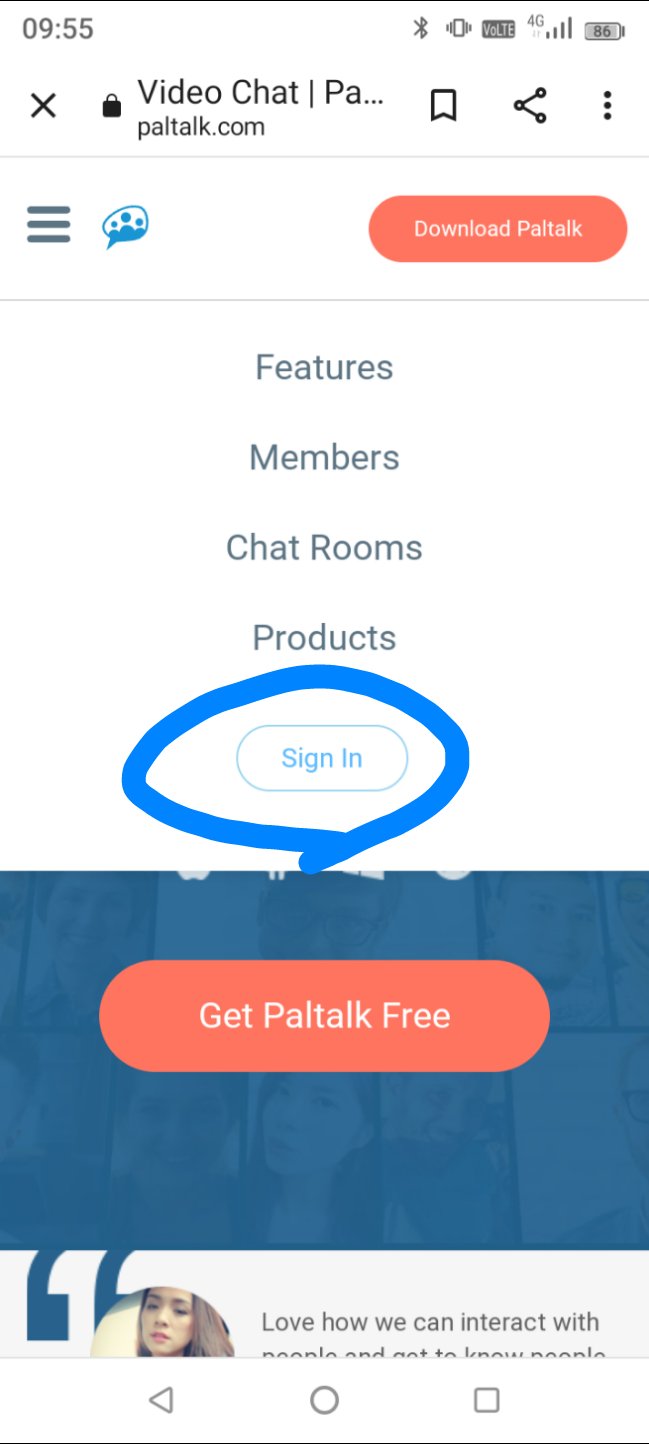Go to Members page
Screen dimensions: 649x1444
(x=324, y=457)
